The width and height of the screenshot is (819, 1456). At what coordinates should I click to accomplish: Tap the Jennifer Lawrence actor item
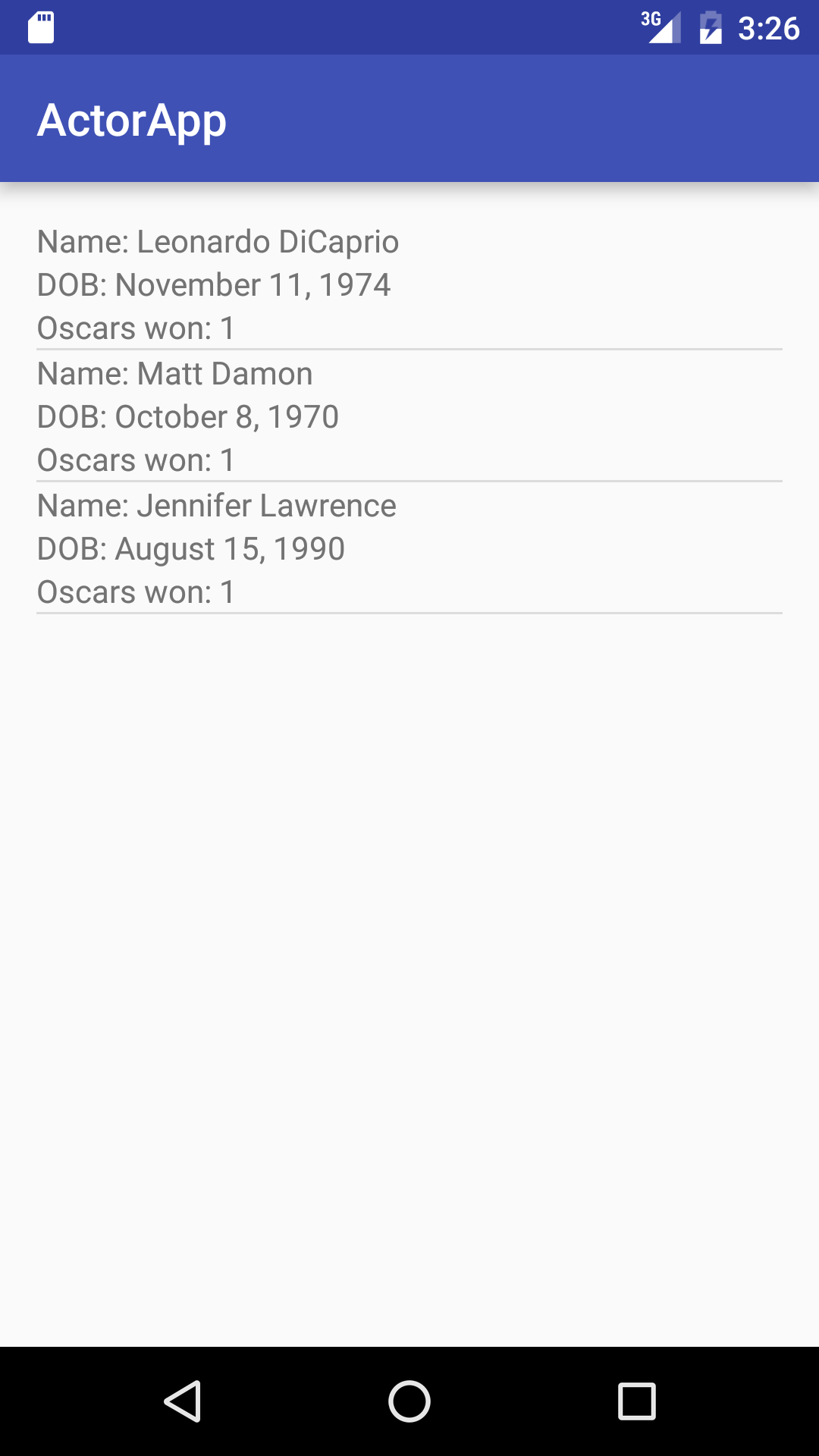click(x=409, y=548)
